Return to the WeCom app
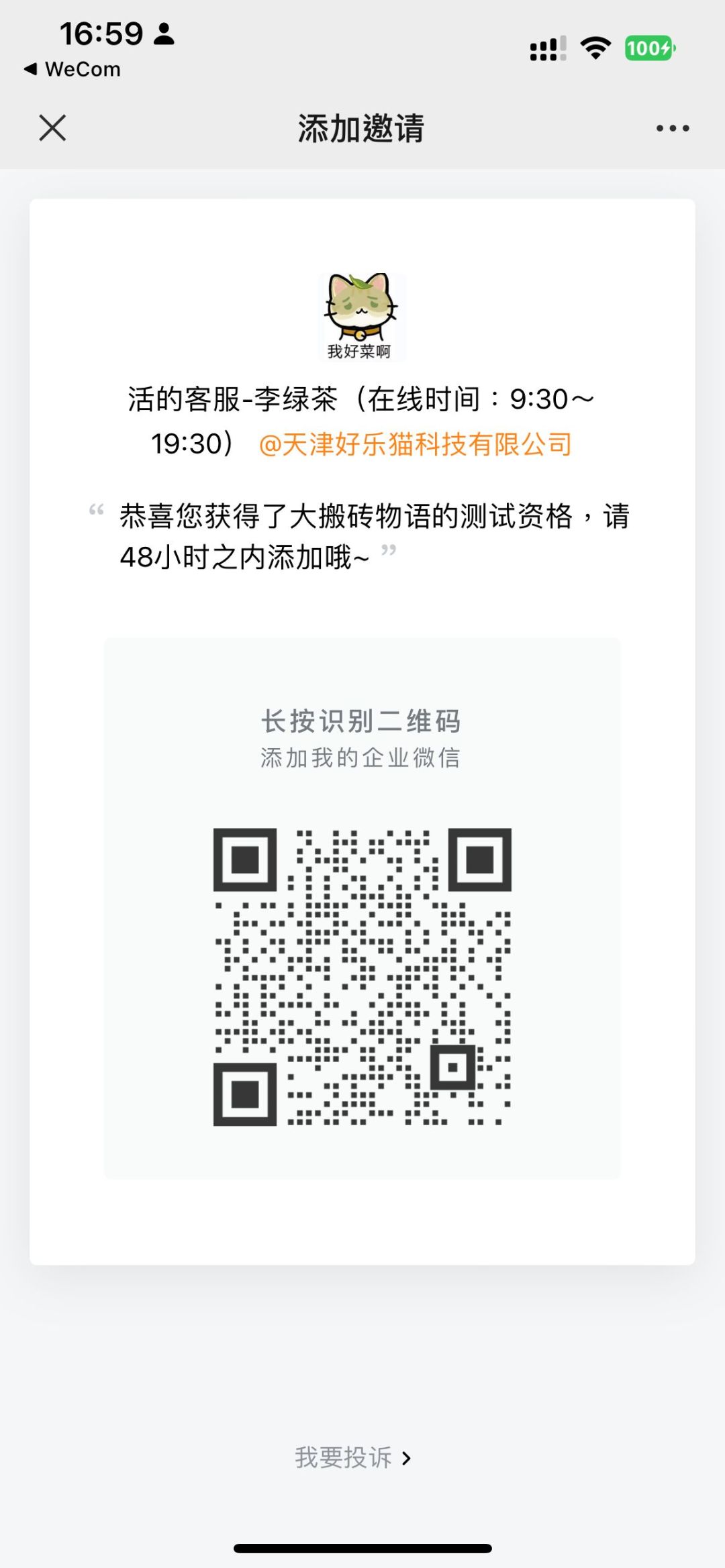Screen dimensions: 725x1568 (x=72, y=69)
